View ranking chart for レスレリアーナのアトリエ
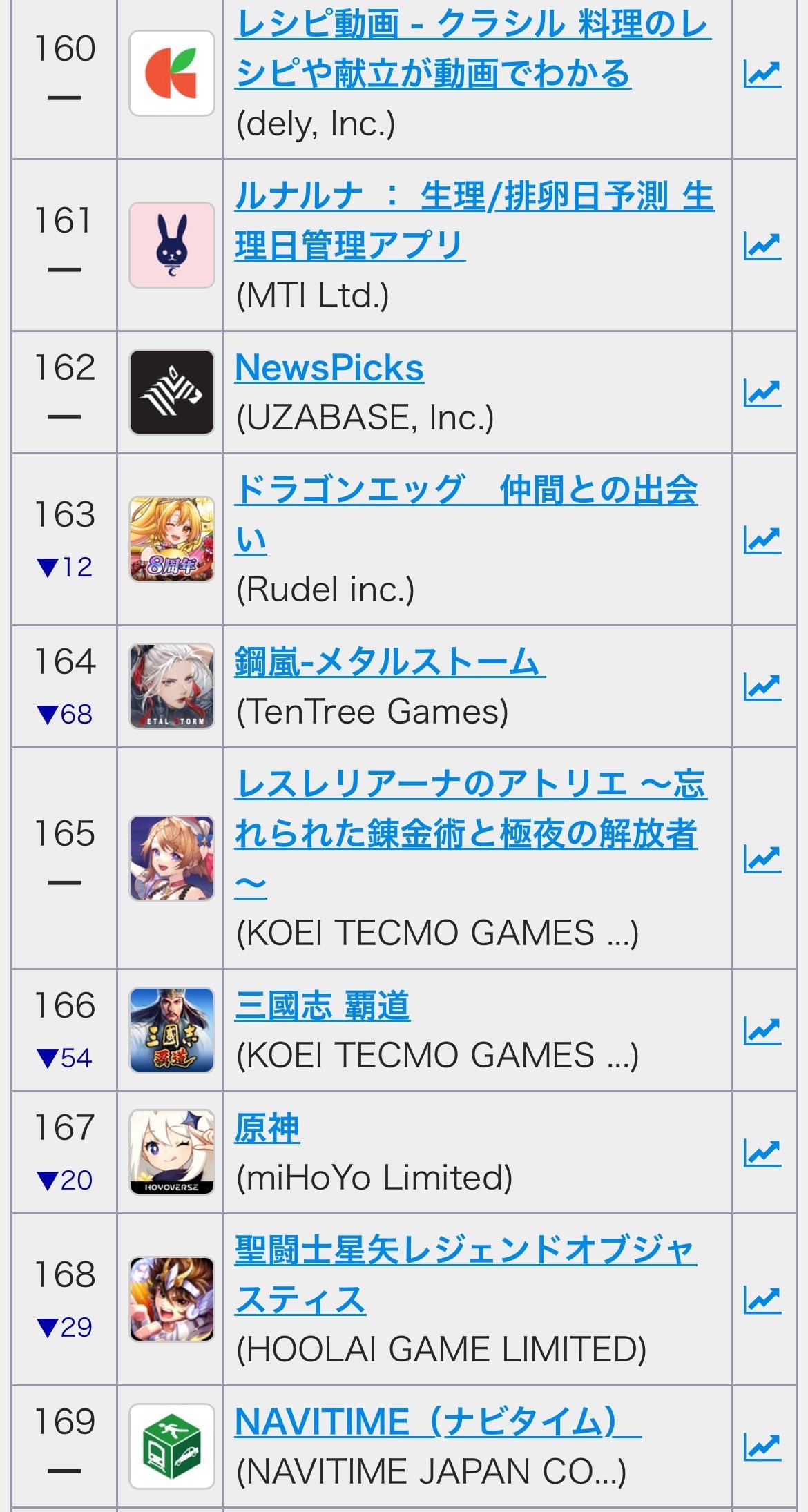808x1512 pixels. click(x=762, y=859)
